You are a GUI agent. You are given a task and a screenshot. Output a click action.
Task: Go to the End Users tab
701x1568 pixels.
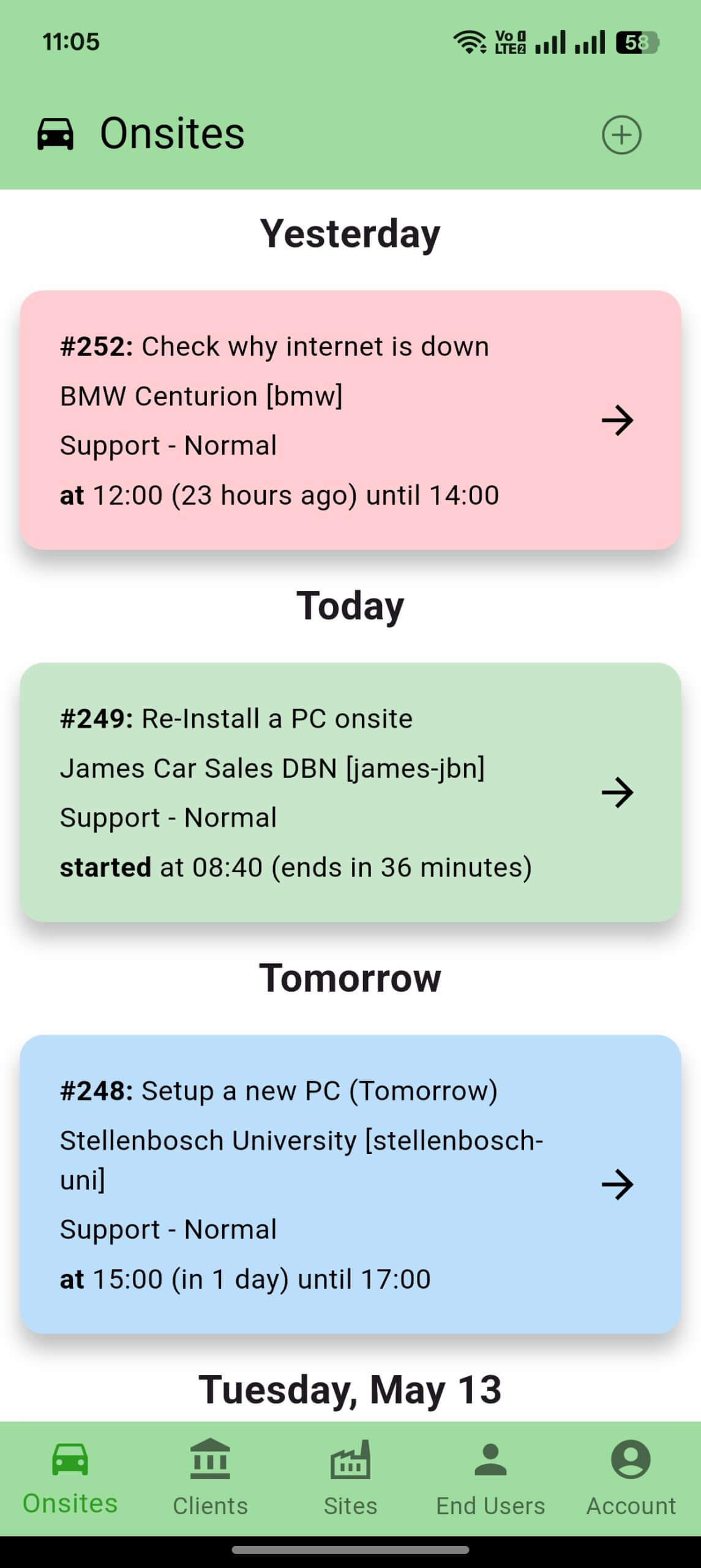(x=490, y=1479)
